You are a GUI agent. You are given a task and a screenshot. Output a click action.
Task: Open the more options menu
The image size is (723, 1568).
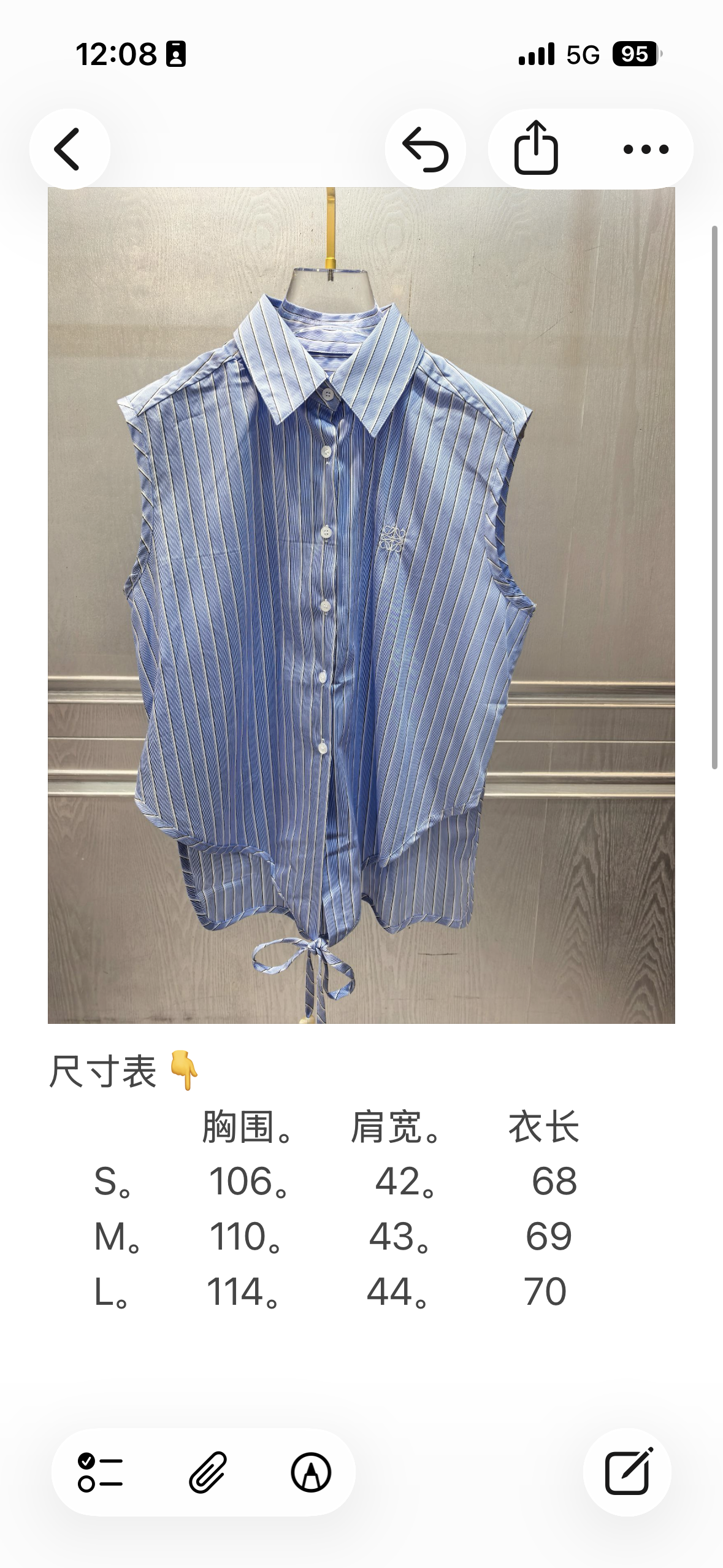tap(646, 149)
